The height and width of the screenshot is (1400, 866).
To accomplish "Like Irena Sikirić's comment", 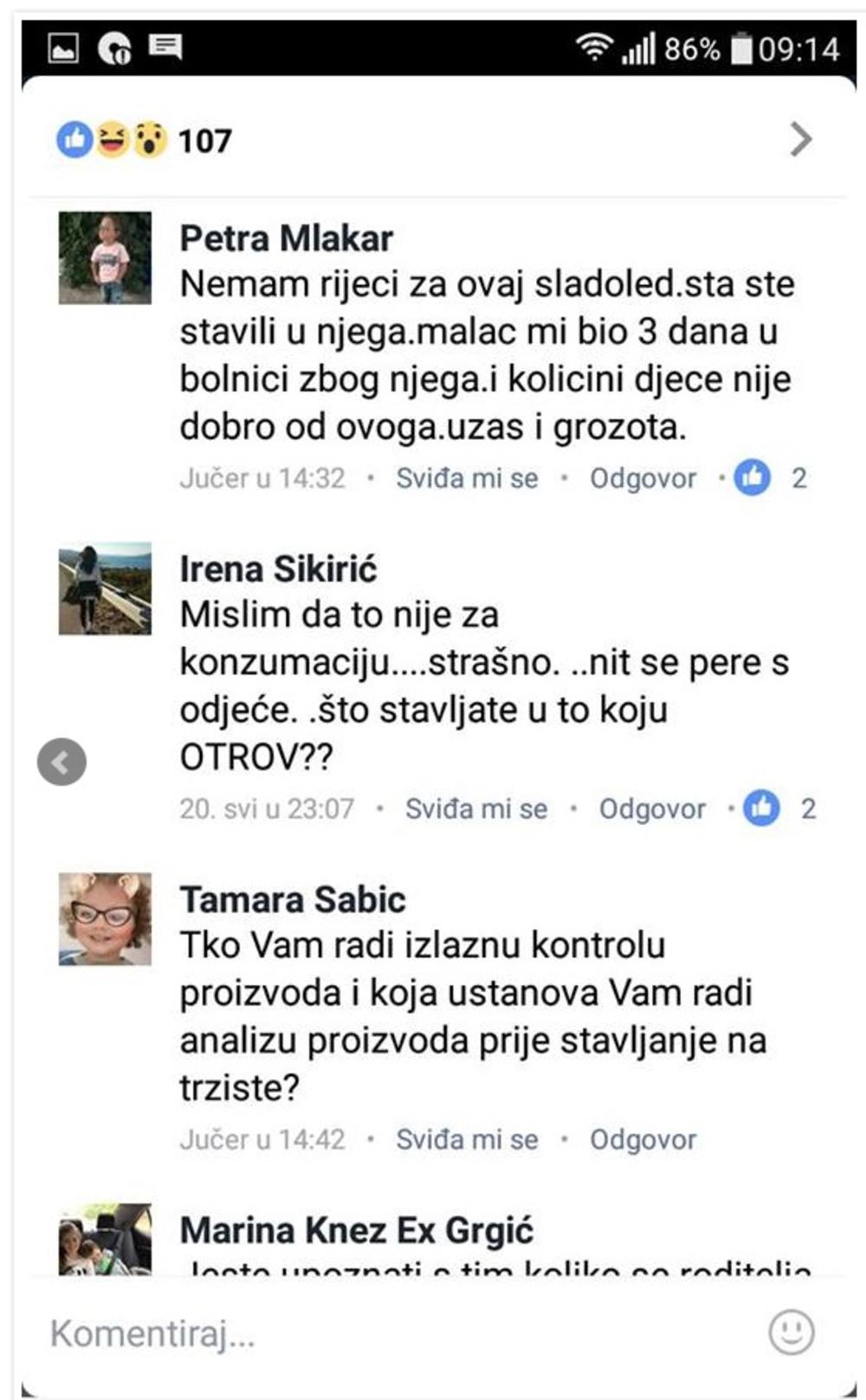I will pyautogui.click(x=476, y=809).
